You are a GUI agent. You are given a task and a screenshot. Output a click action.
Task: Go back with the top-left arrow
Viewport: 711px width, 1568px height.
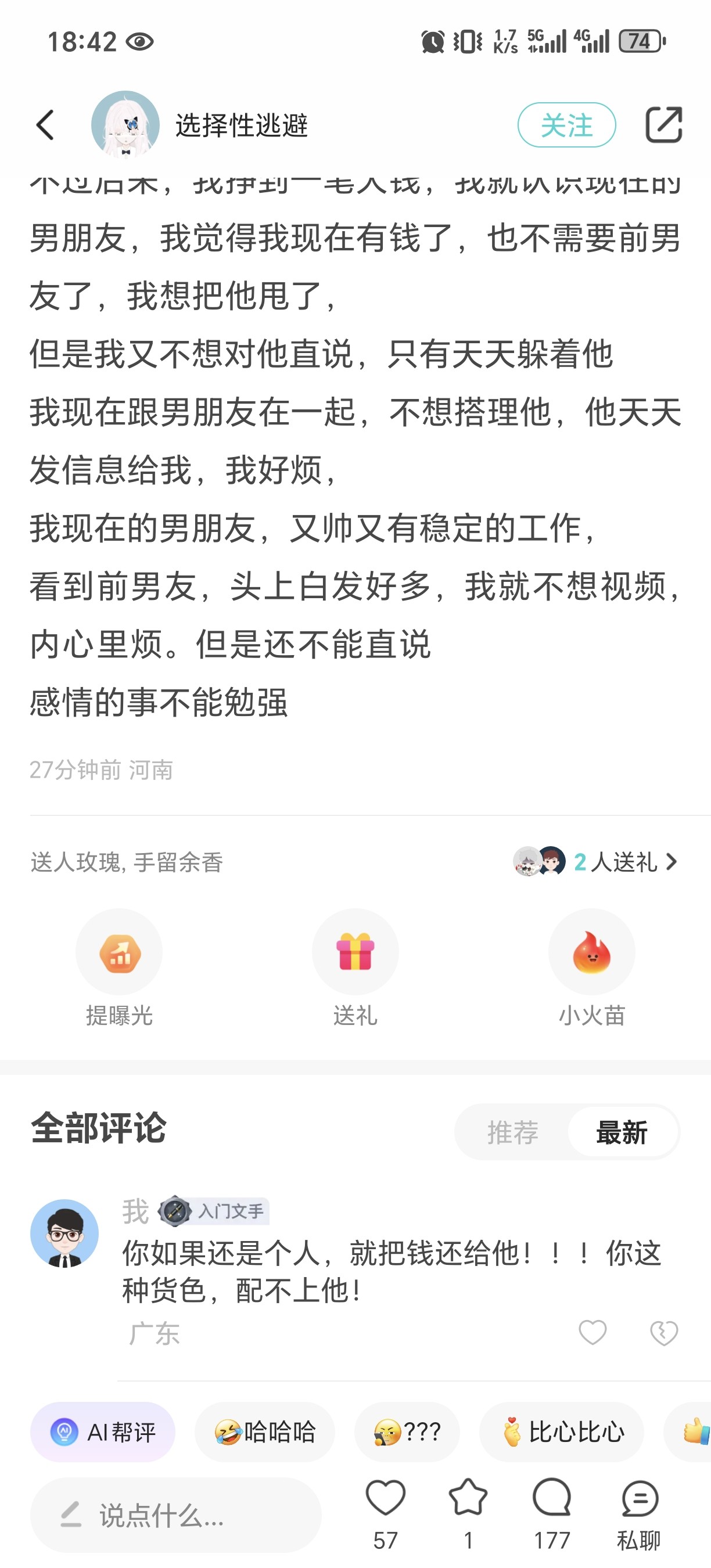click(x=45, y=125)
